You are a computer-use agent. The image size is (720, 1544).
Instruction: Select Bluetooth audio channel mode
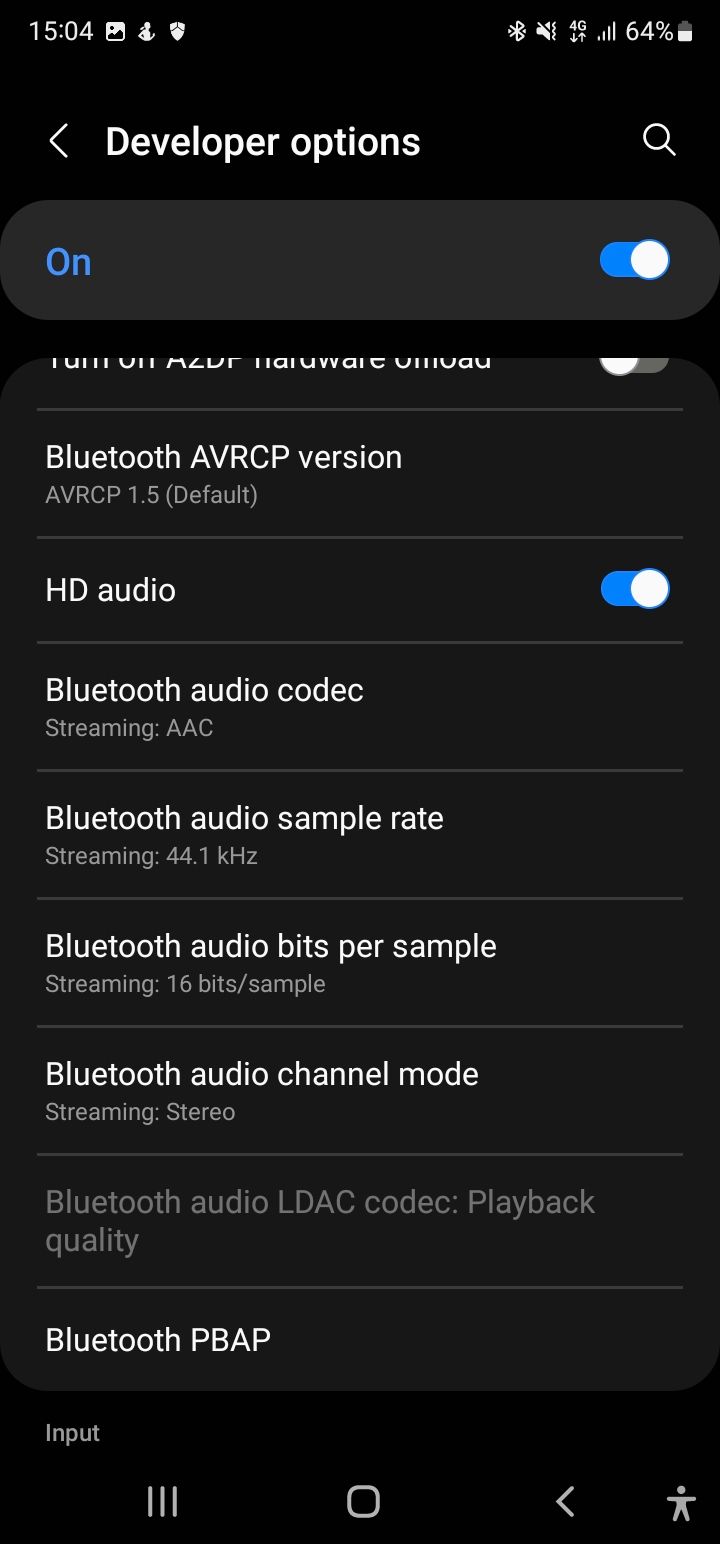(x=360, y=1089)
